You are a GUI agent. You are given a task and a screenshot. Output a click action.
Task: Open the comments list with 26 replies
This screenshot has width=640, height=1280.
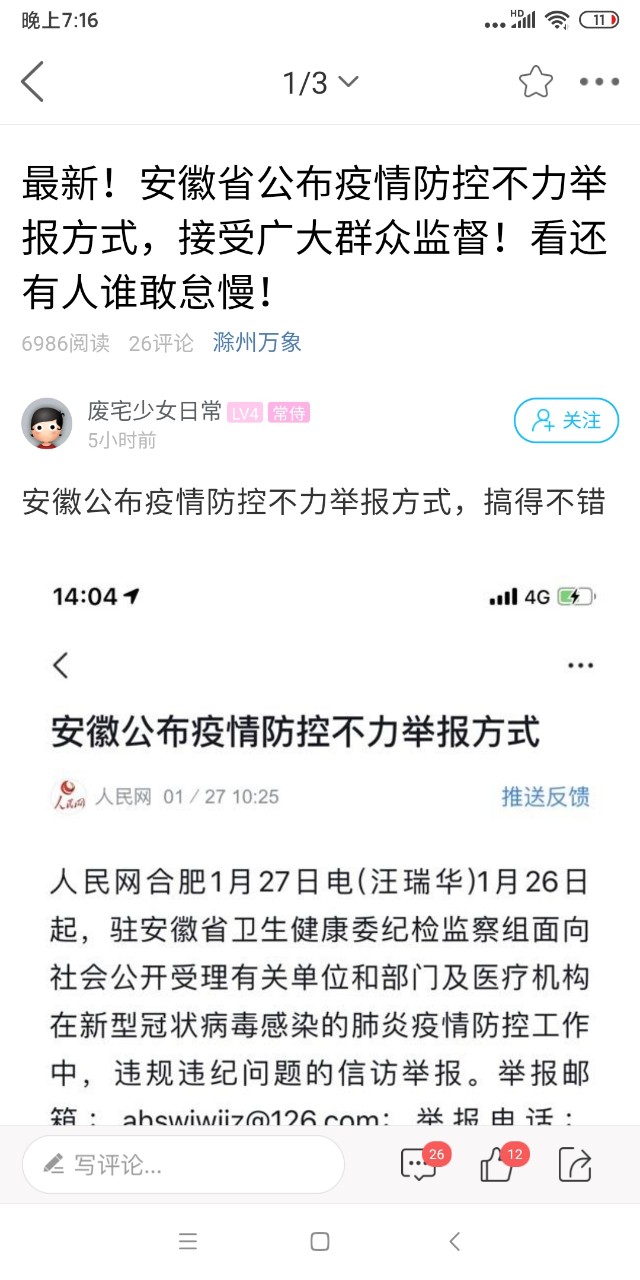[x=420, y=1164]
